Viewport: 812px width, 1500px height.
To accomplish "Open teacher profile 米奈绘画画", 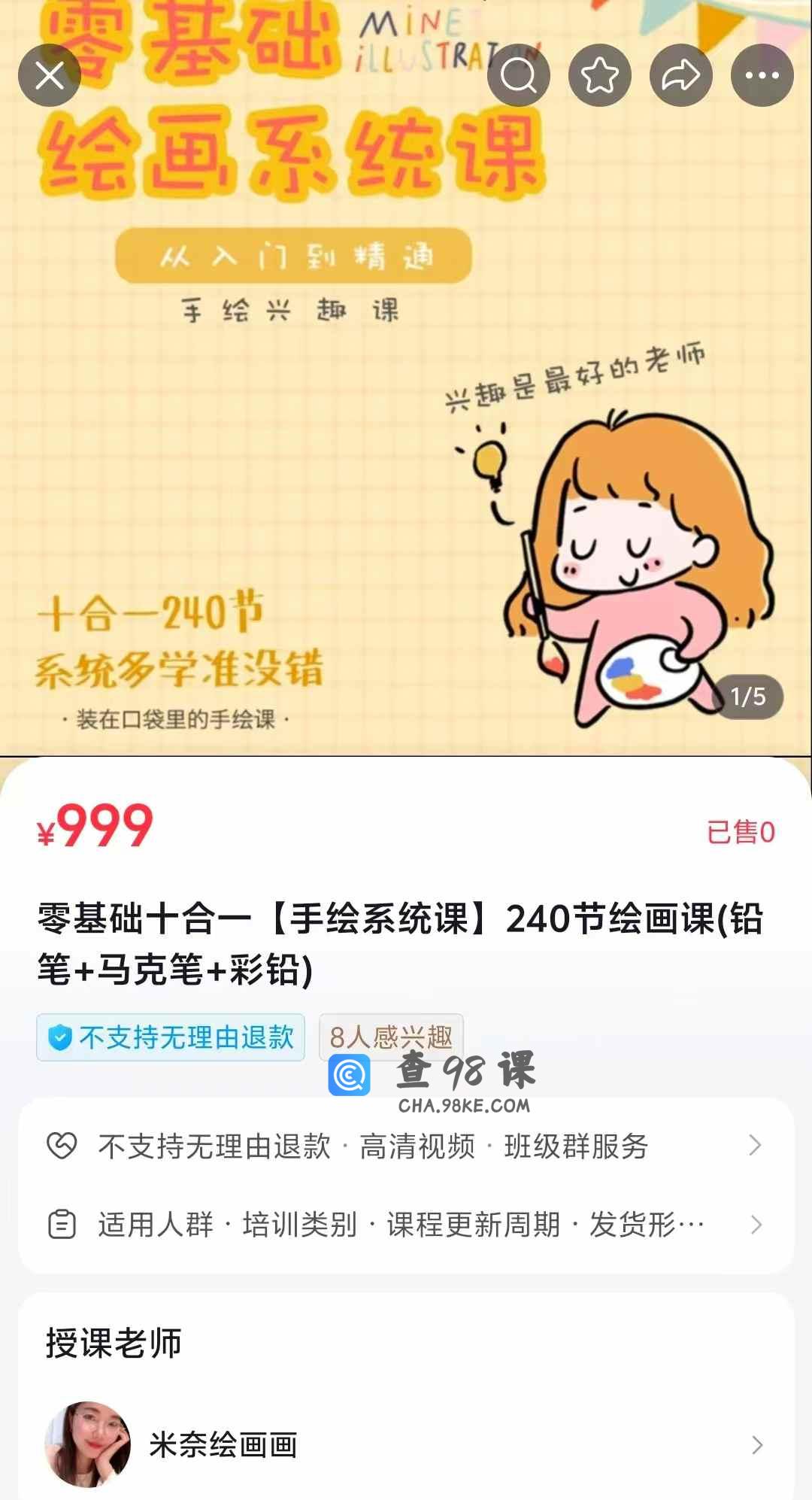I will coord(406,1444).
